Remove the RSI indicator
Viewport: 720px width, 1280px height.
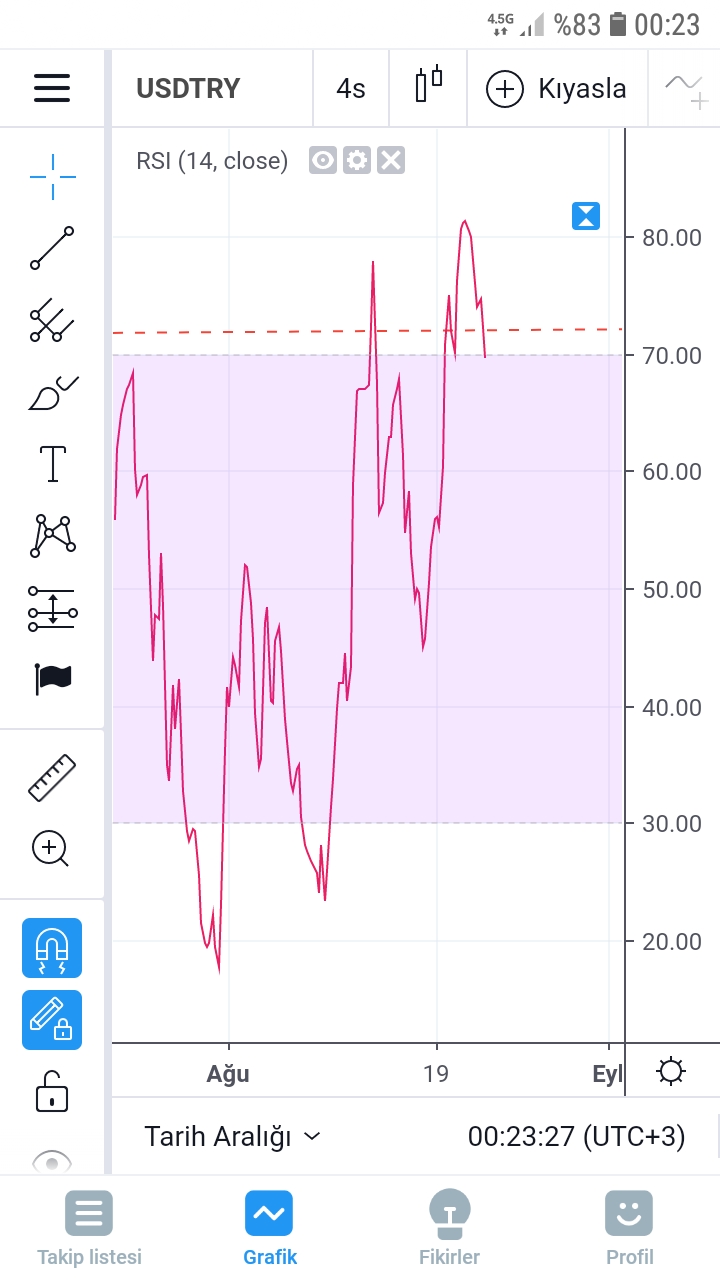391,160
